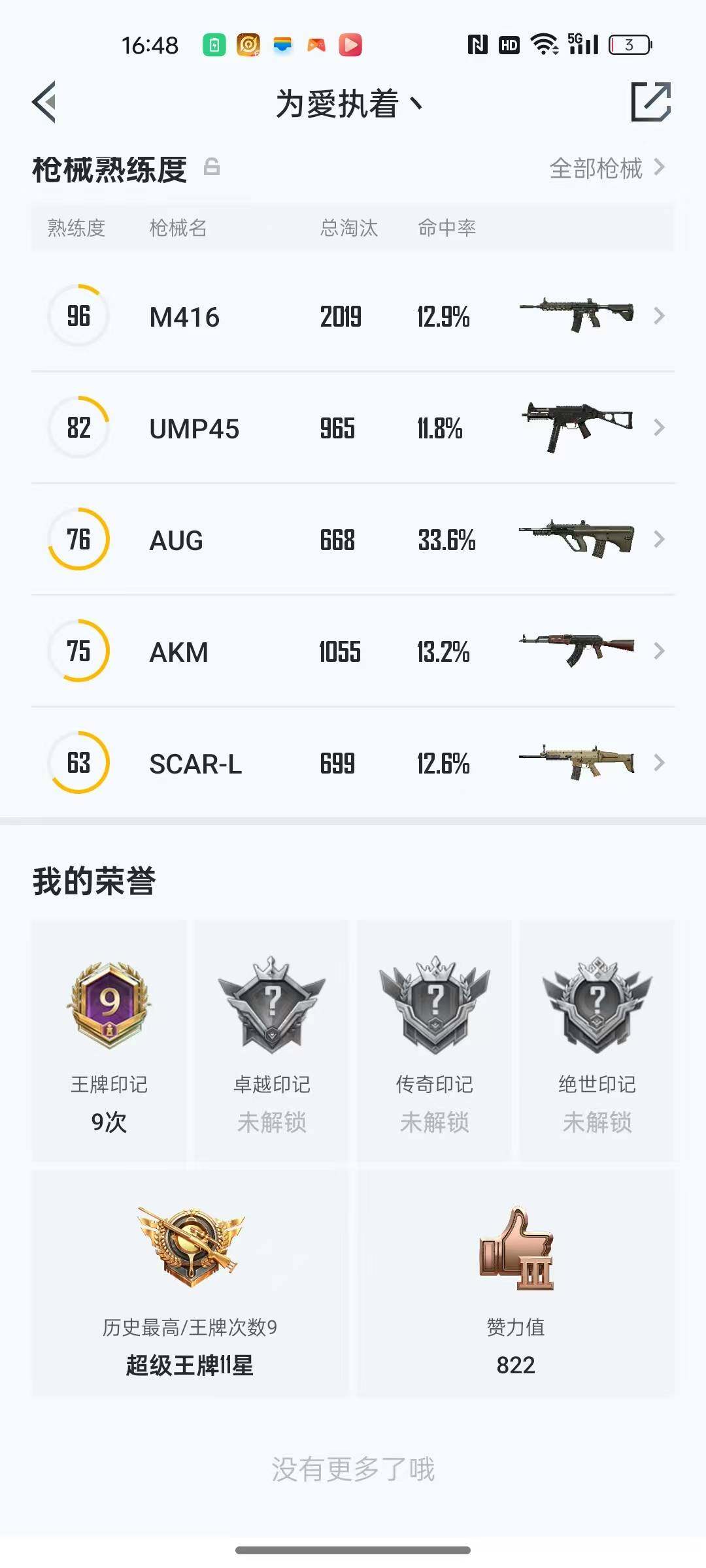This screenshot has height=1568, width=706.
Task: Expand the UMP45 row chevron
Action: pos(660,428)
